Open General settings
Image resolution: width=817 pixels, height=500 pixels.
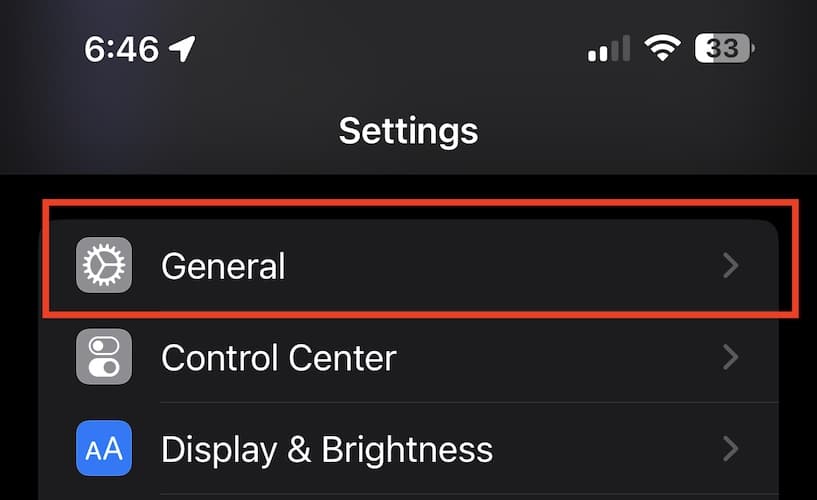[408, 266]
